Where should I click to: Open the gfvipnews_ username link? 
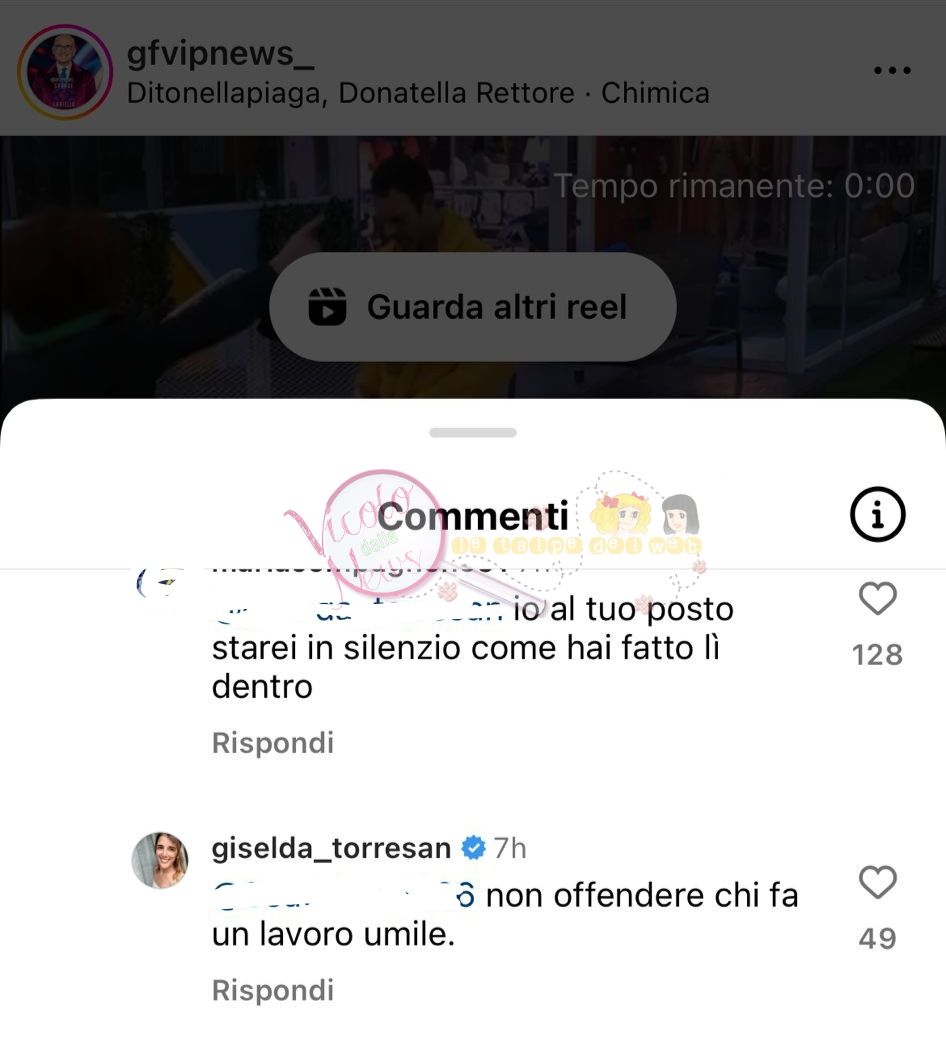tap(220, 52)
